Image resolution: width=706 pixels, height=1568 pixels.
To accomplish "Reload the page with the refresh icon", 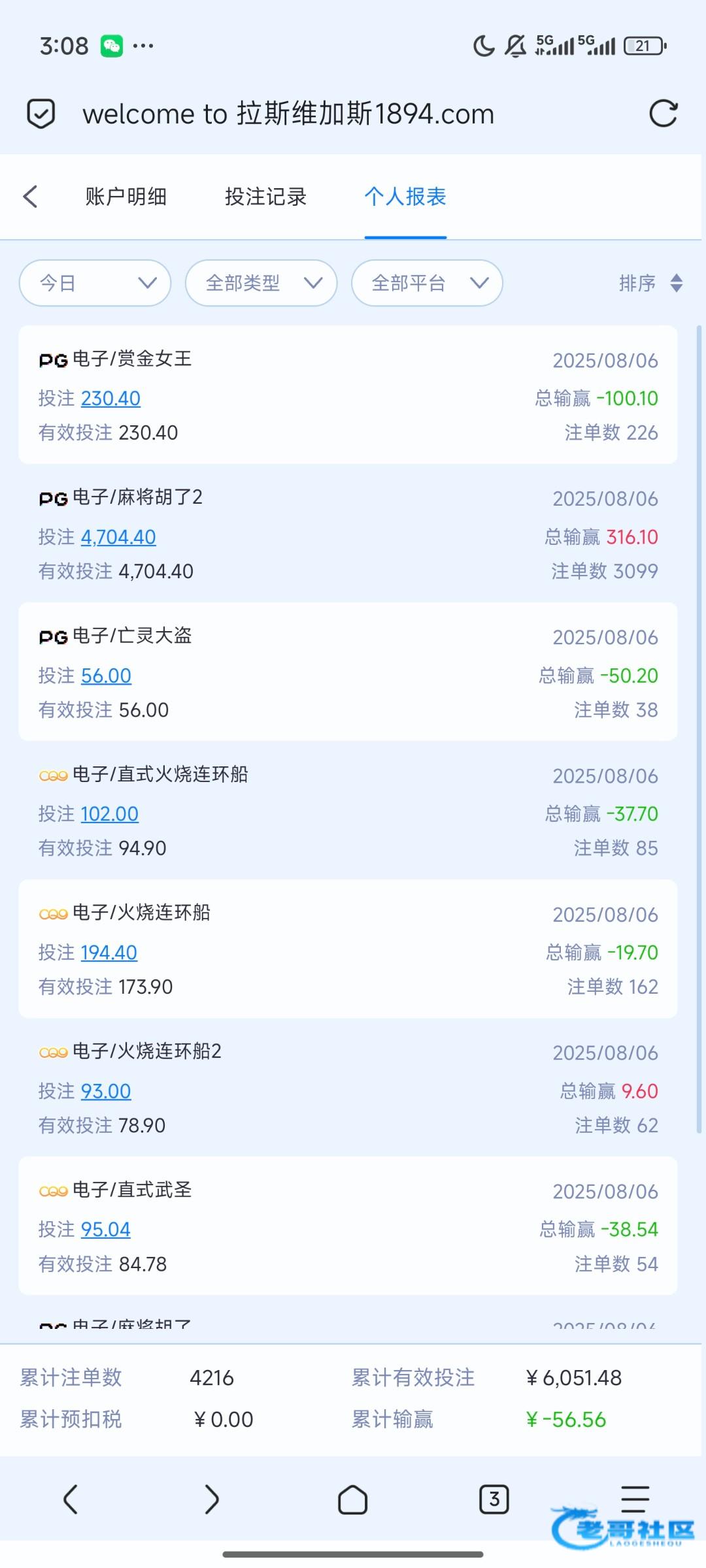I will pyautogui.click(x=663, y=114).
